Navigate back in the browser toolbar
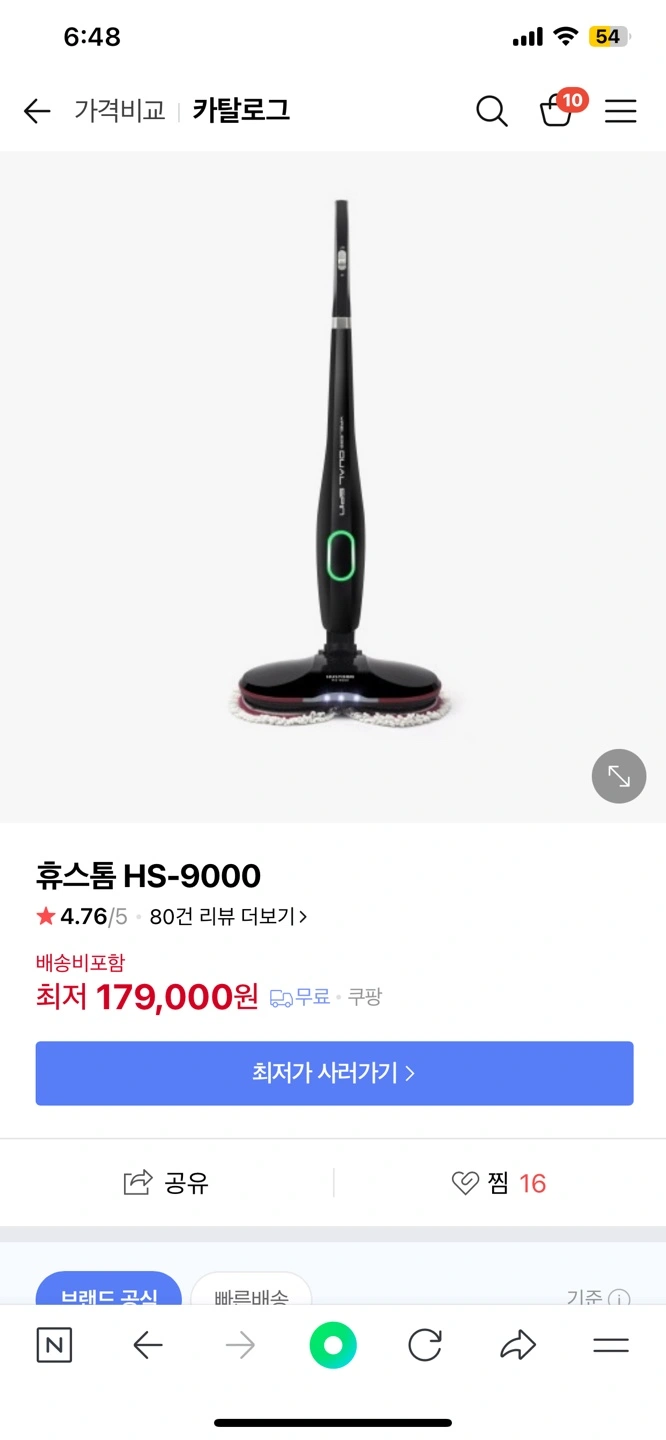Image resolution: width=666 pixels, height=1440 pixels. pyautogui.click(x=148, y=1346)
